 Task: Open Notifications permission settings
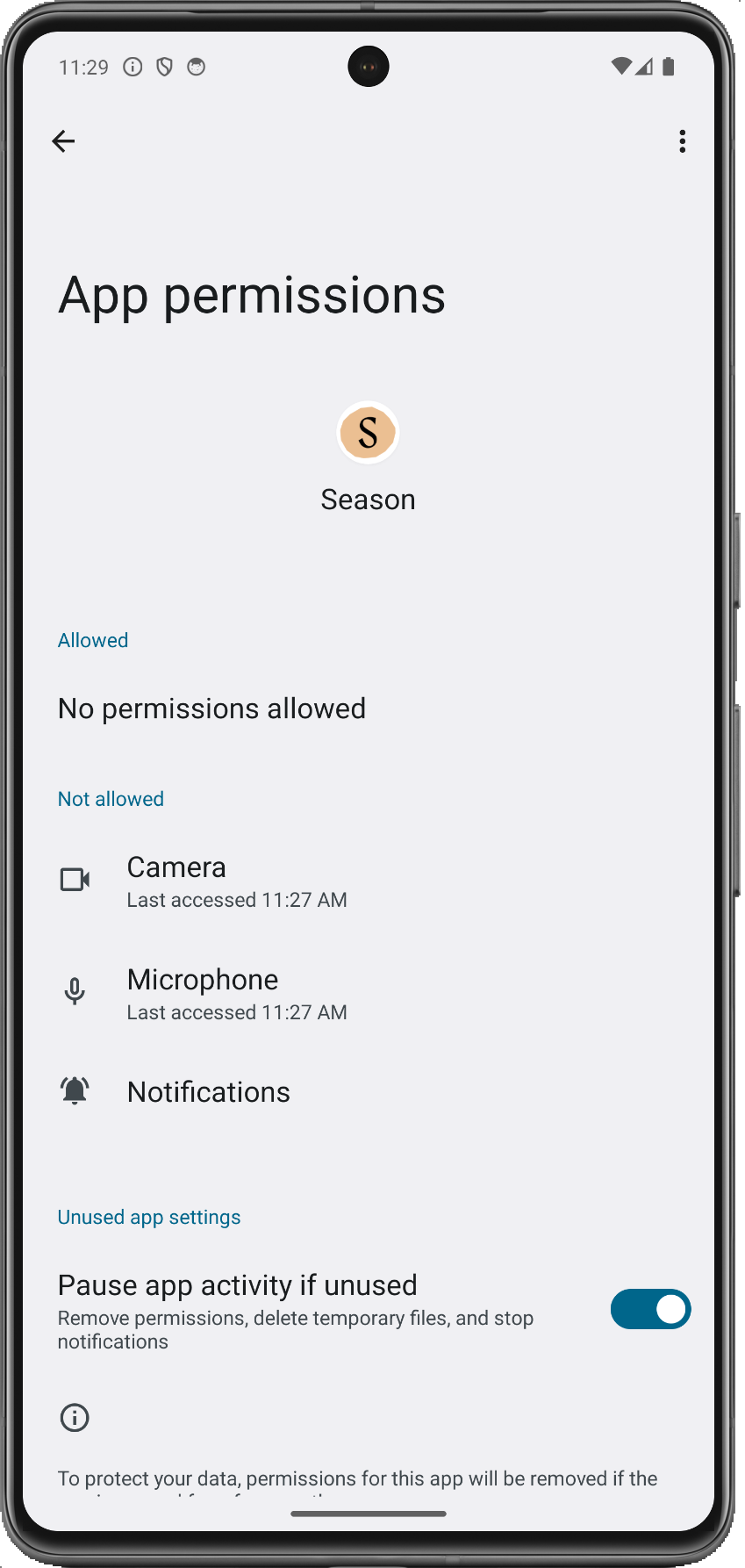pos(209,1091)
